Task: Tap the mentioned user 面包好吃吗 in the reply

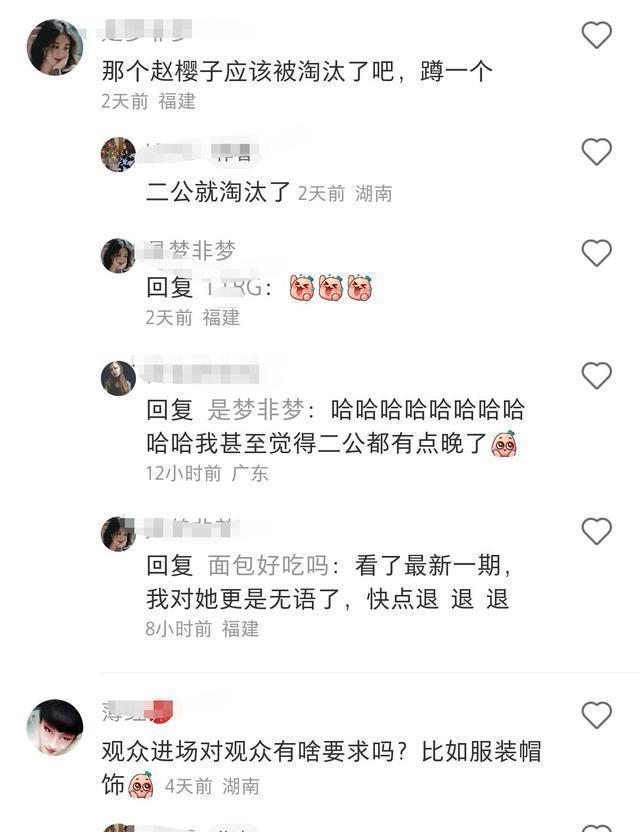Action: click(268, 565)
